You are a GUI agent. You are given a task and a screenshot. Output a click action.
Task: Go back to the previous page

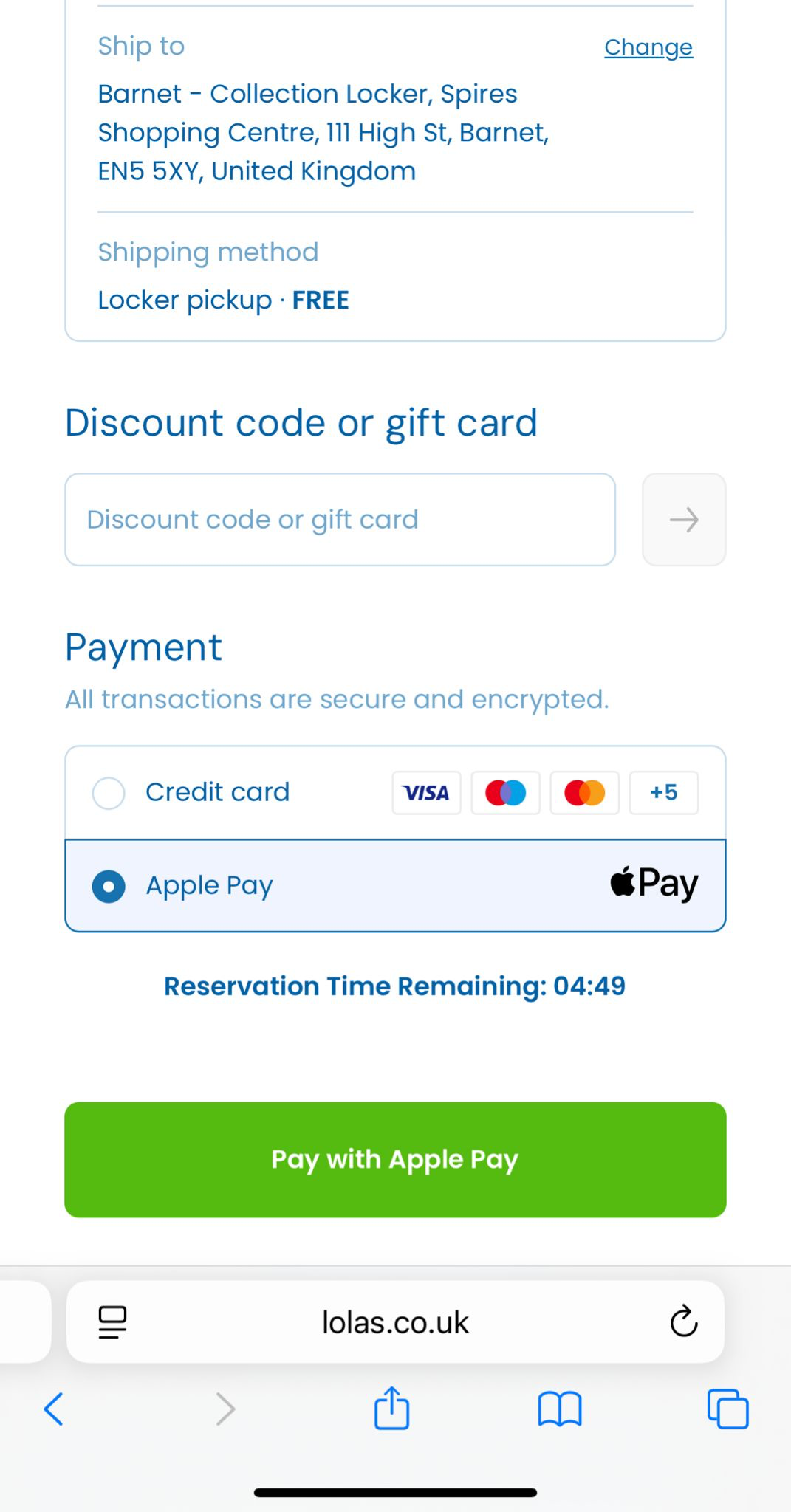pos(54,1409)
